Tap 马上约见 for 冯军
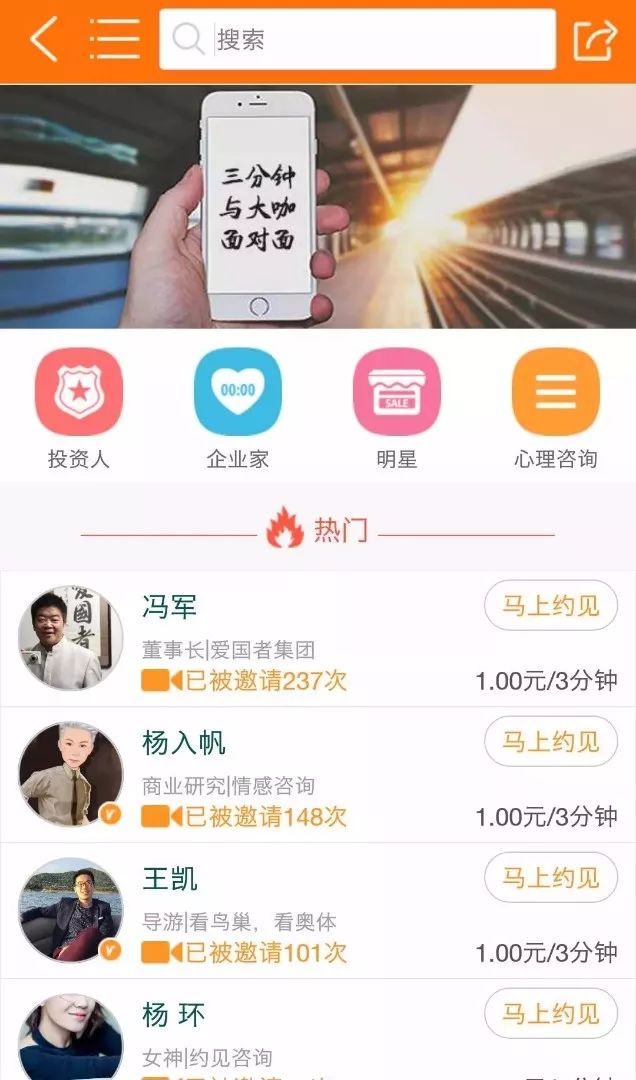The image size is (636, 1080). [x=551, y=606]
